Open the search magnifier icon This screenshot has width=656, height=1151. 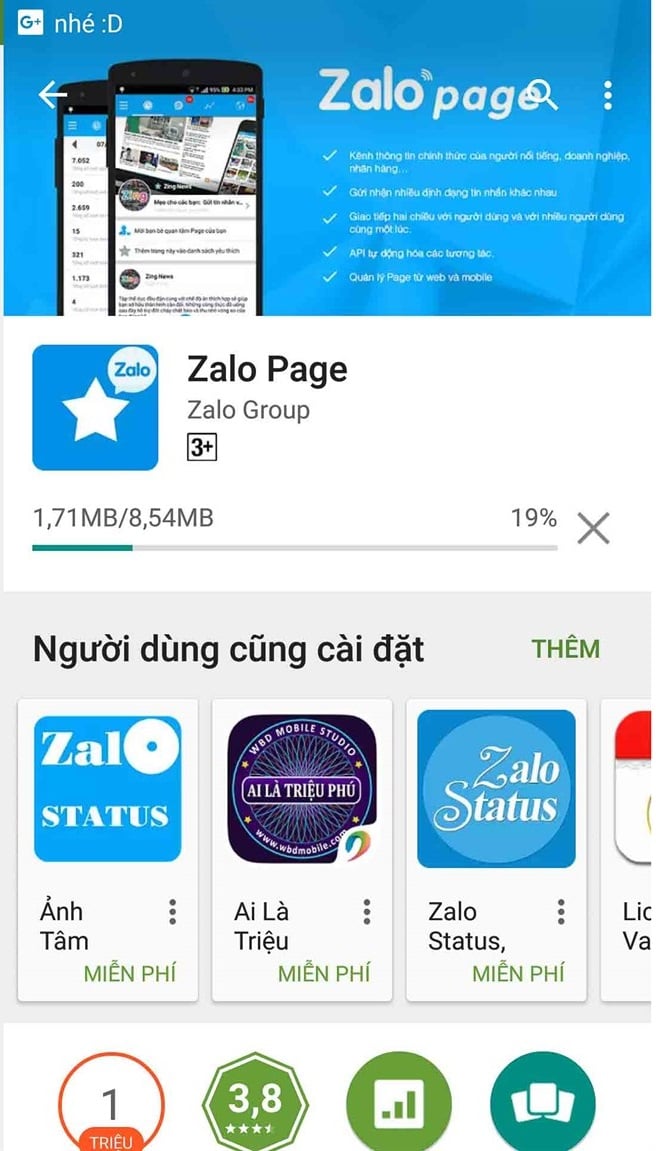[x=541, y=95]
